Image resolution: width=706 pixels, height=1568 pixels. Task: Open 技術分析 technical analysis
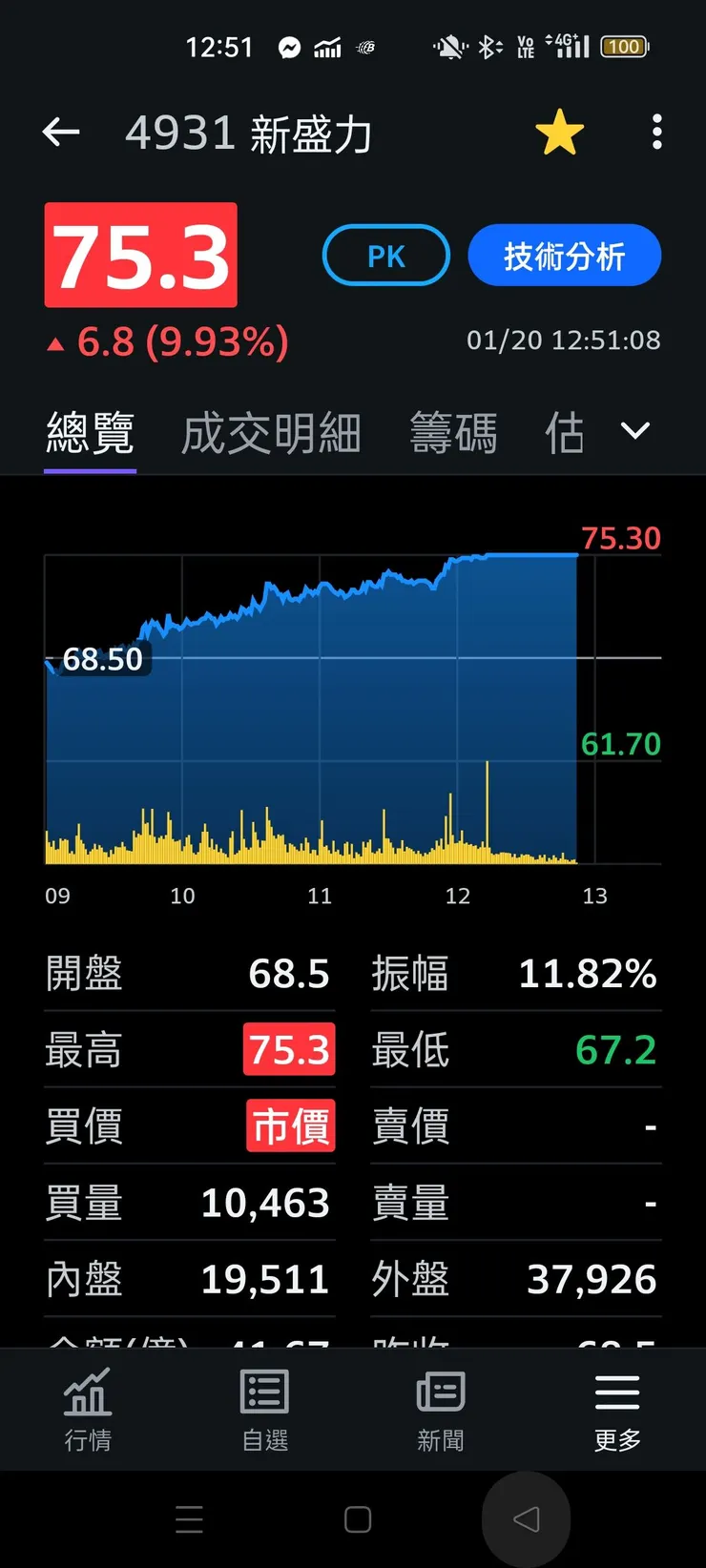click(x=565, y=255)
